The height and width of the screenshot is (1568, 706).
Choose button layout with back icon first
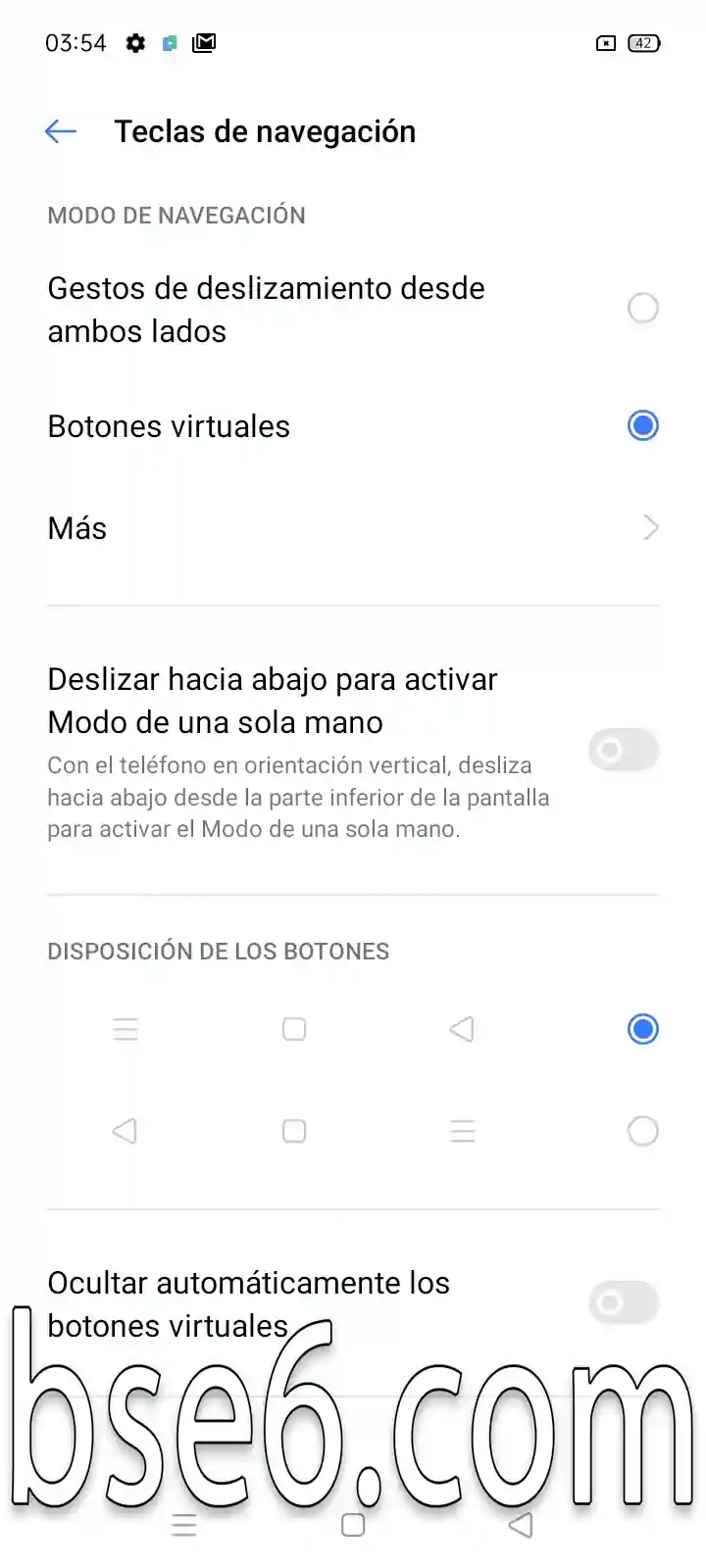click(353, 1131)
